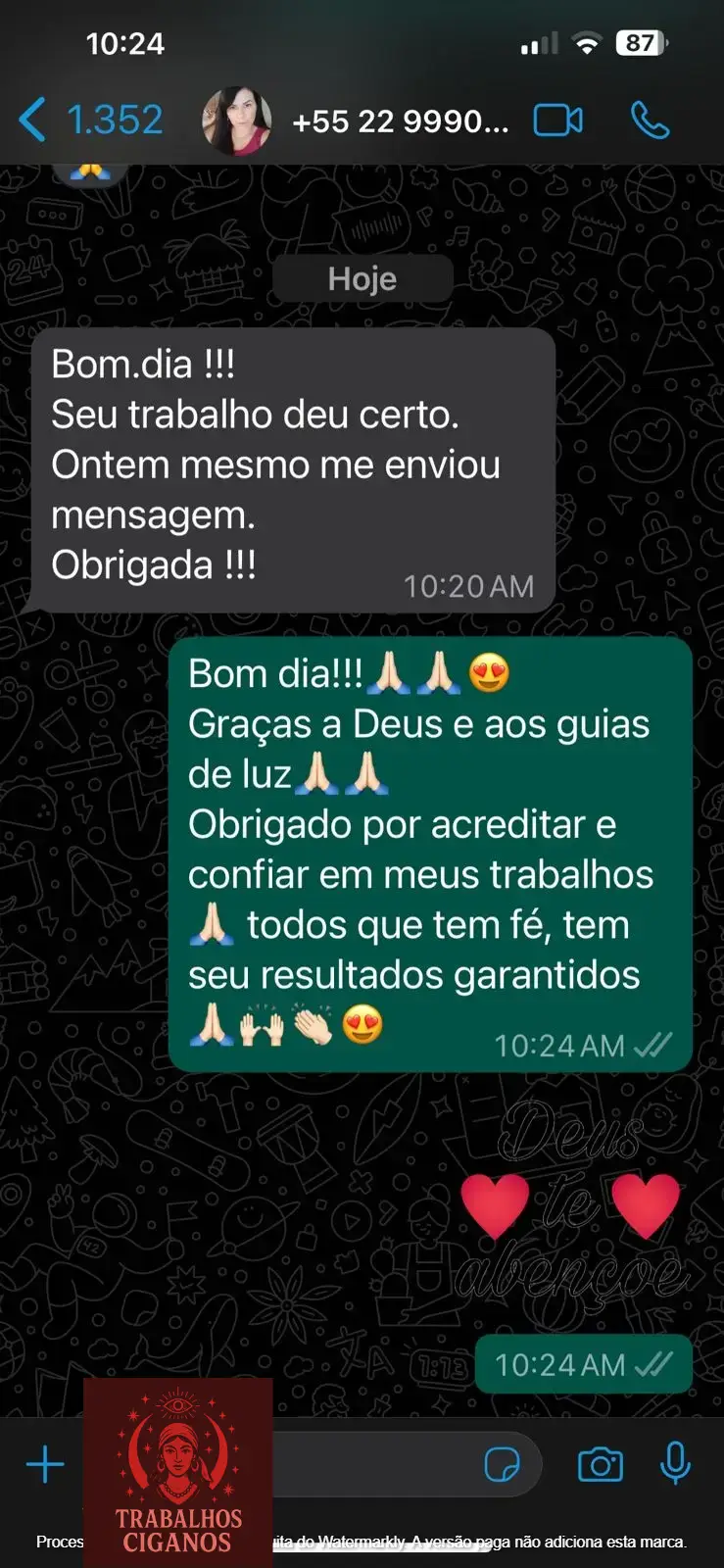Open the camera to take a photo
The width and height of the screenshot is (724, 1568).
pyautogui.click(x=600, y=1465)
